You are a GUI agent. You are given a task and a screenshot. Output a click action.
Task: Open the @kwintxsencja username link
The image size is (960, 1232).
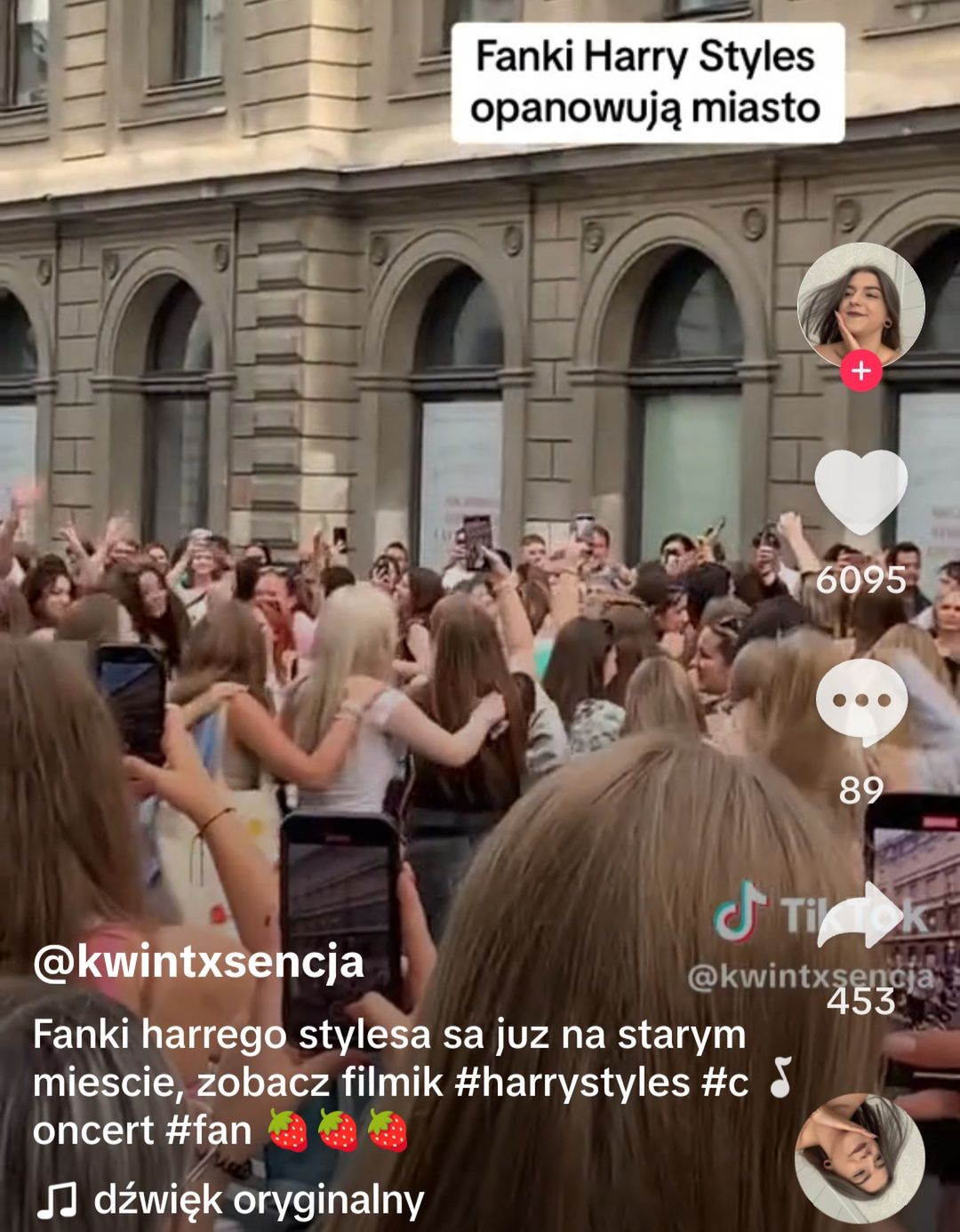[198, 962]
